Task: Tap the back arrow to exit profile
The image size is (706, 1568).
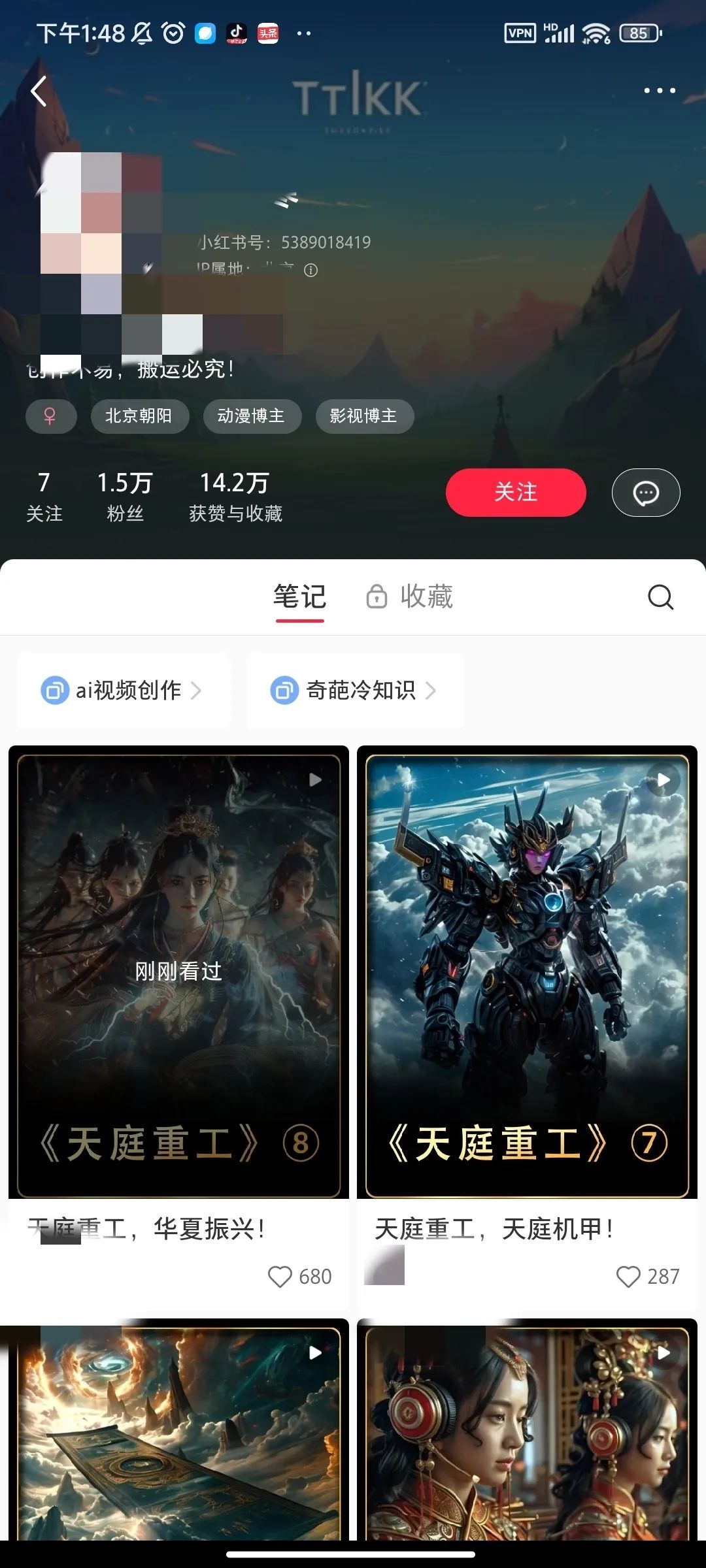Action: (39, 91)
